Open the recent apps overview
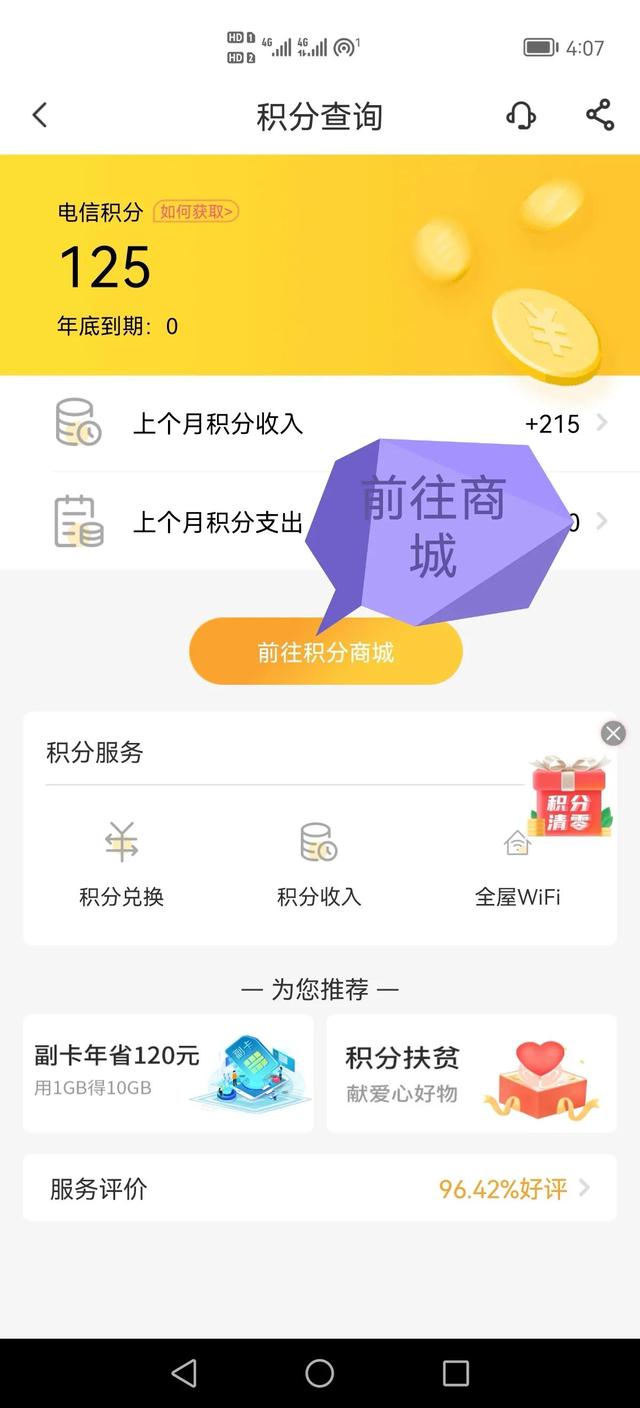The image size is (640, 1408). click(456, 1373)
